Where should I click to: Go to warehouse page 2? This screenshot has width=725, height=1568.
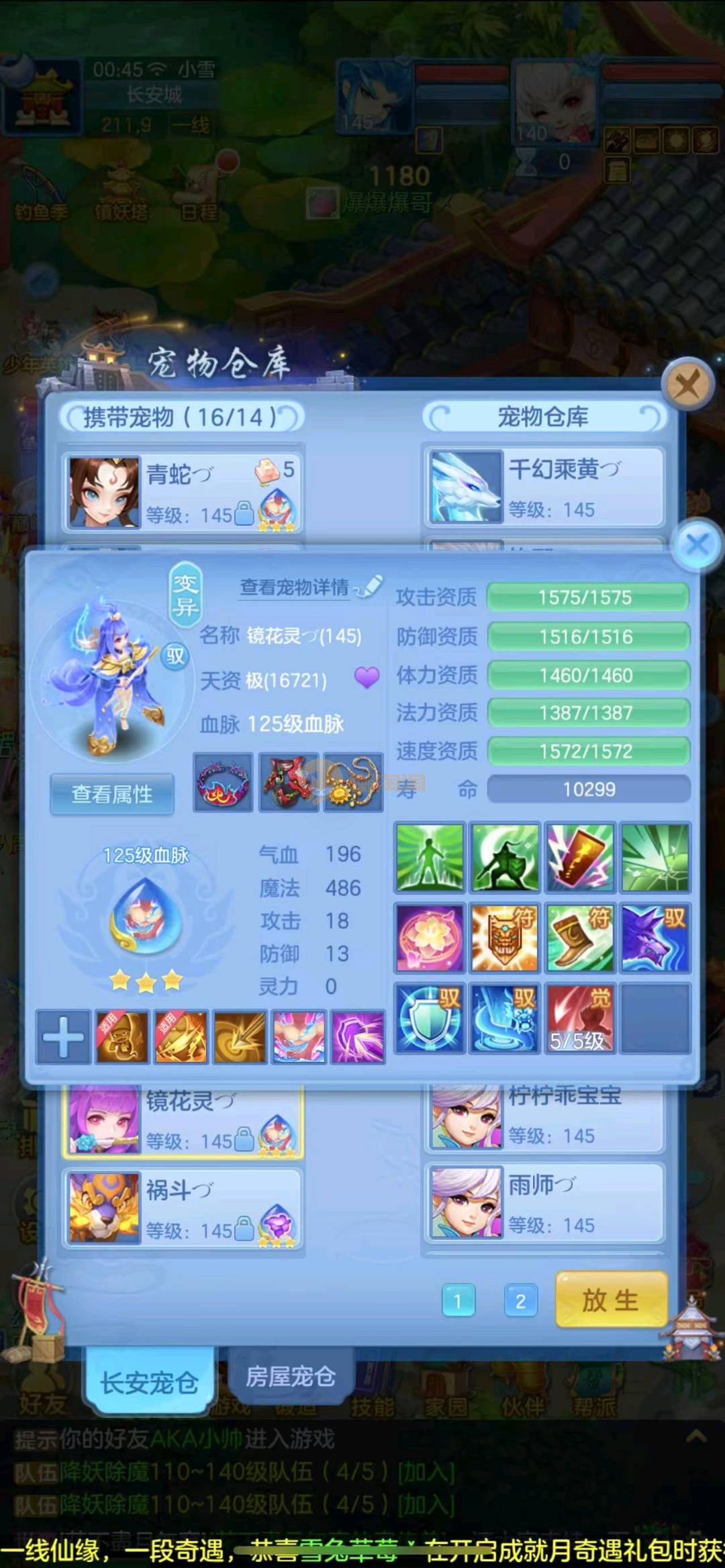click(x=520, y=1302)
